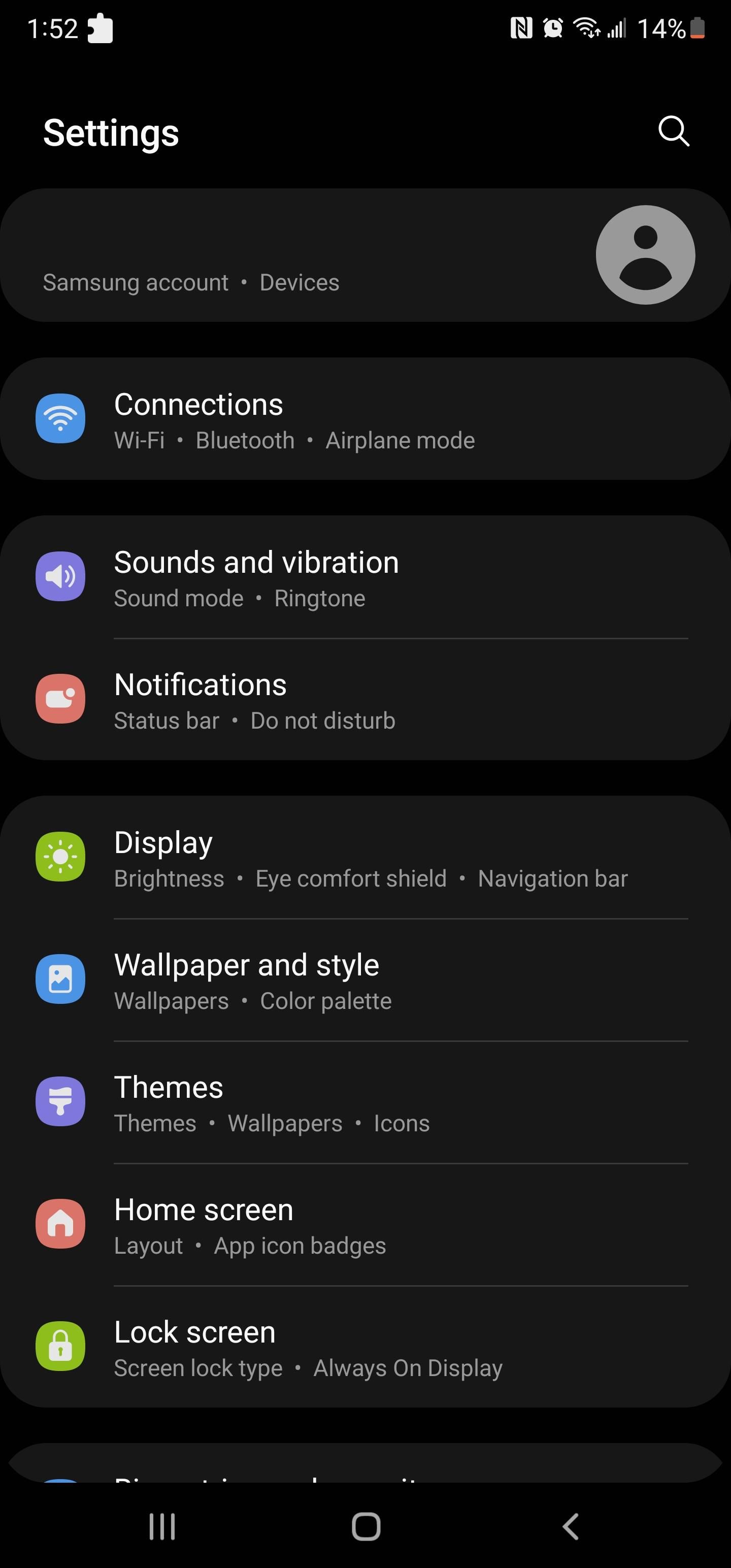
Task: Tap the Recents button in the navigation bar
Action: point(161,1526)
